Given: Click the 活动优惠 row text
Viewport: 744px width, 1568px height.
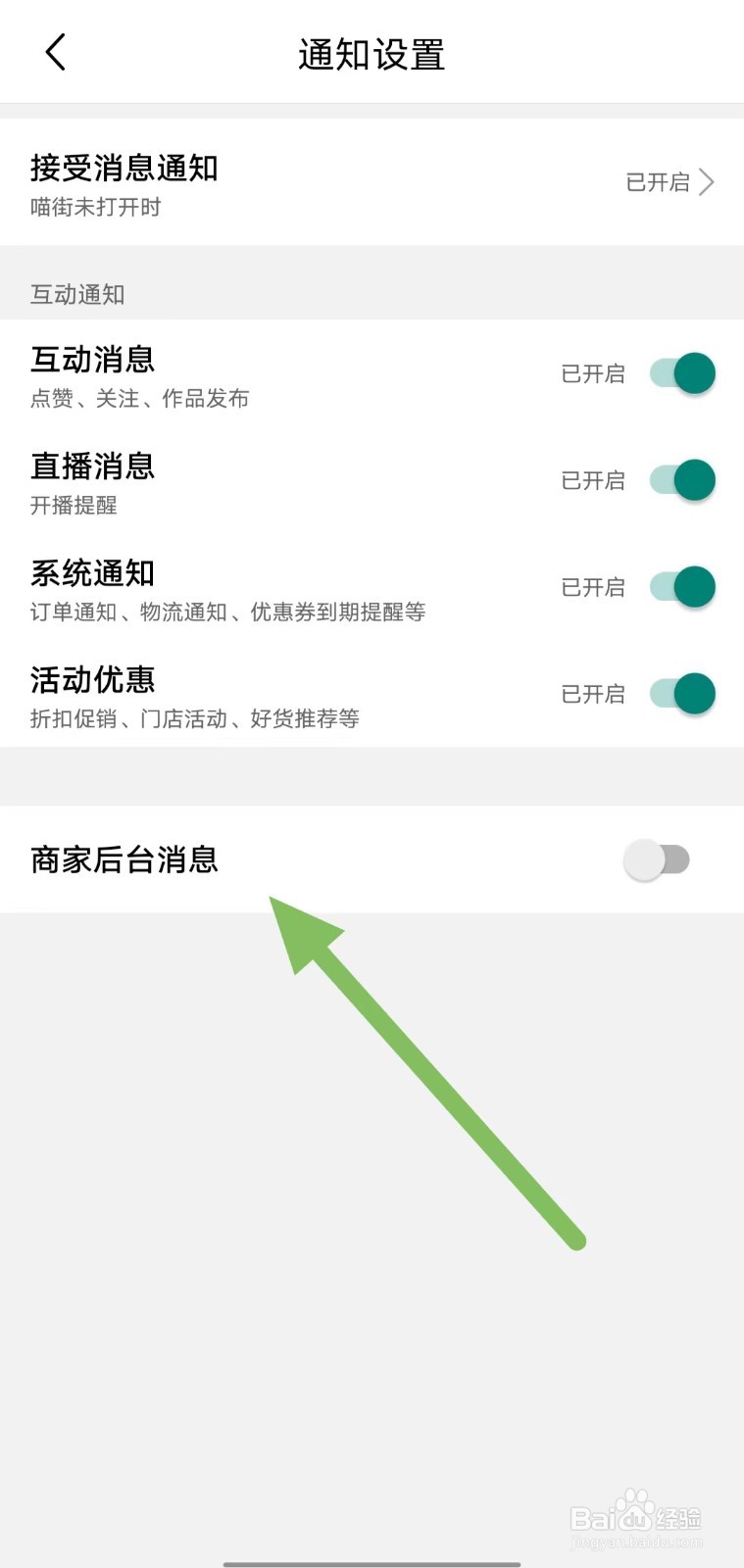Looking at the screenshot, I should coord(91,680).
